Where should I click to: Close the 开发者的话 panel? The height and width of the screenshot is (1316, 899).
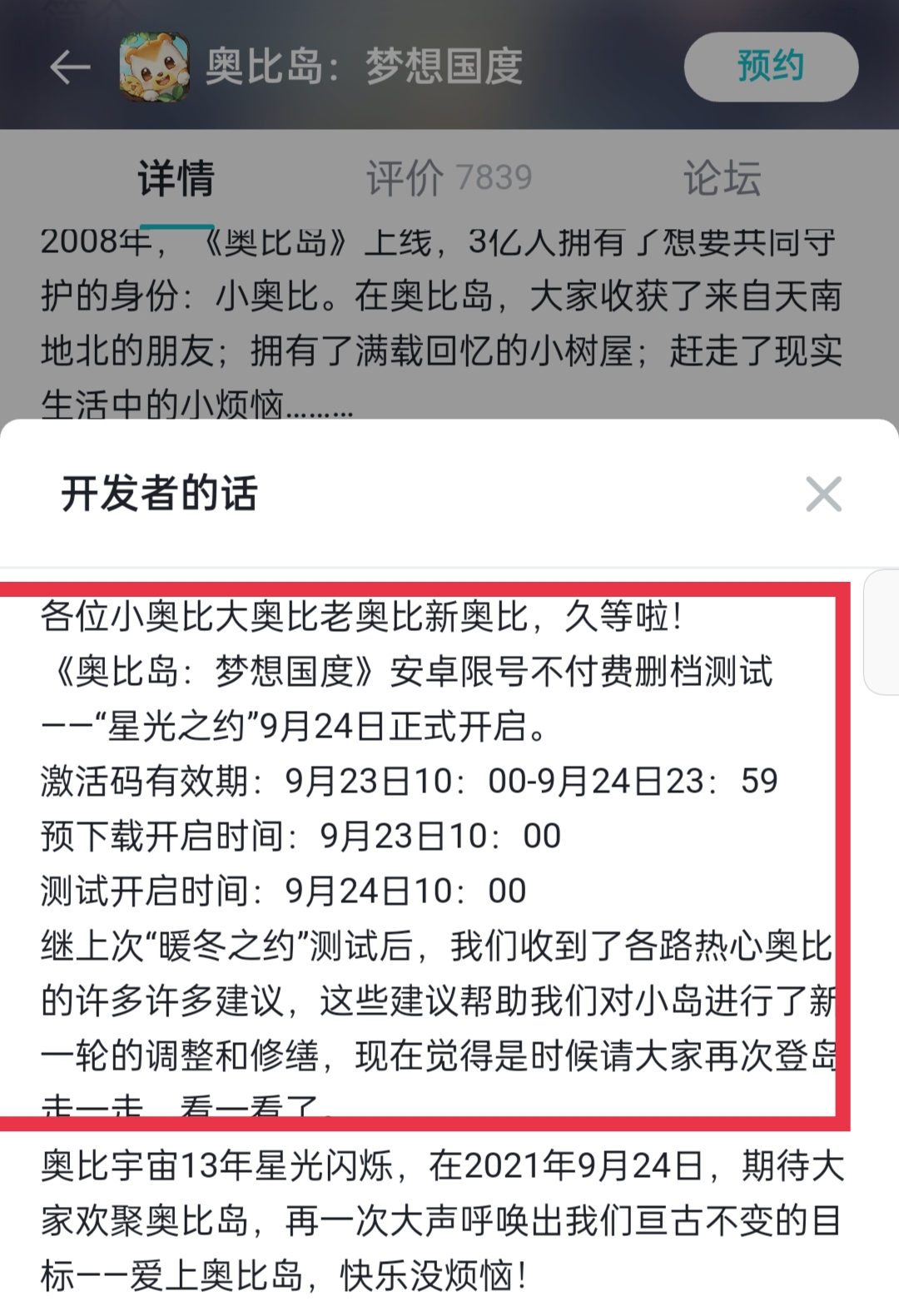pyautogui.click(x=823, y=494)
